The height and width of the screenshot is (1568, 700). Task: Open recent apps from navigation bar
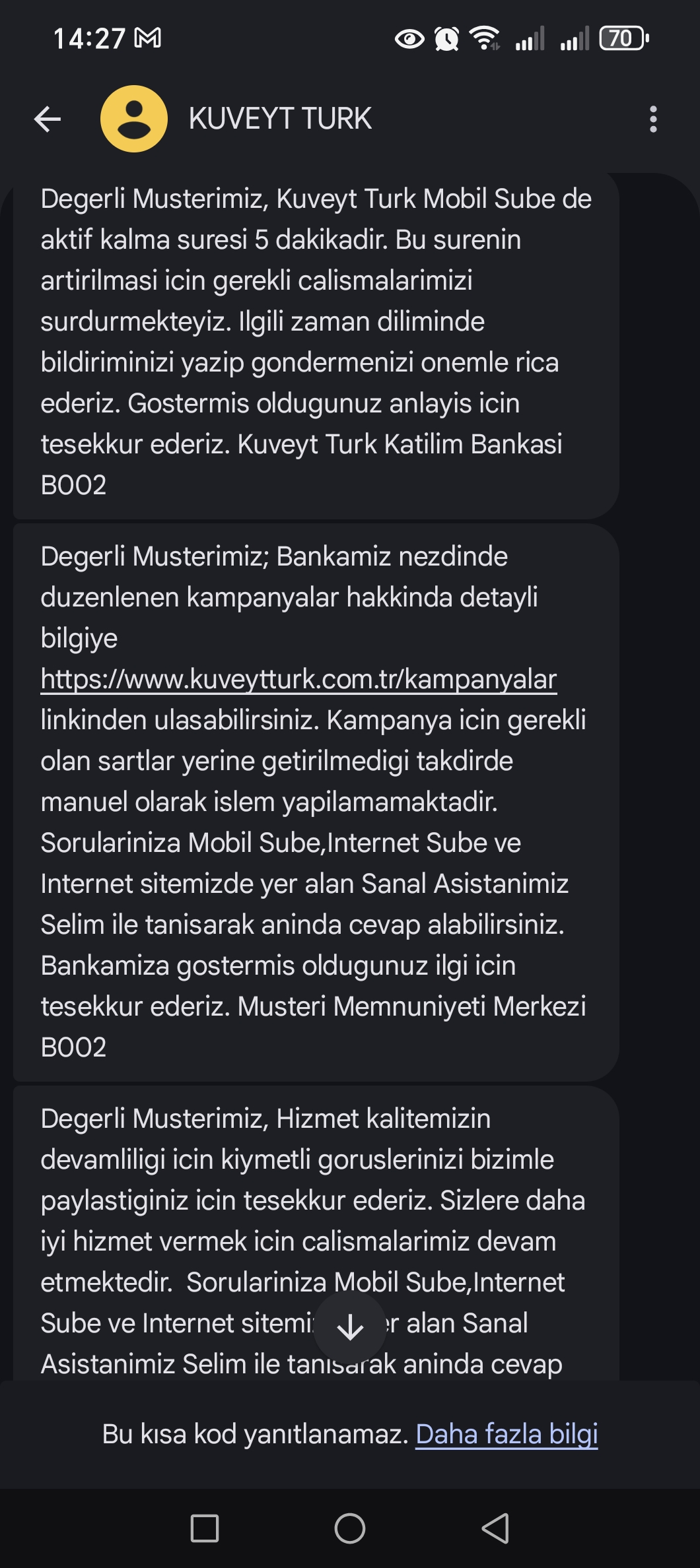click(x=204, y=1528)
